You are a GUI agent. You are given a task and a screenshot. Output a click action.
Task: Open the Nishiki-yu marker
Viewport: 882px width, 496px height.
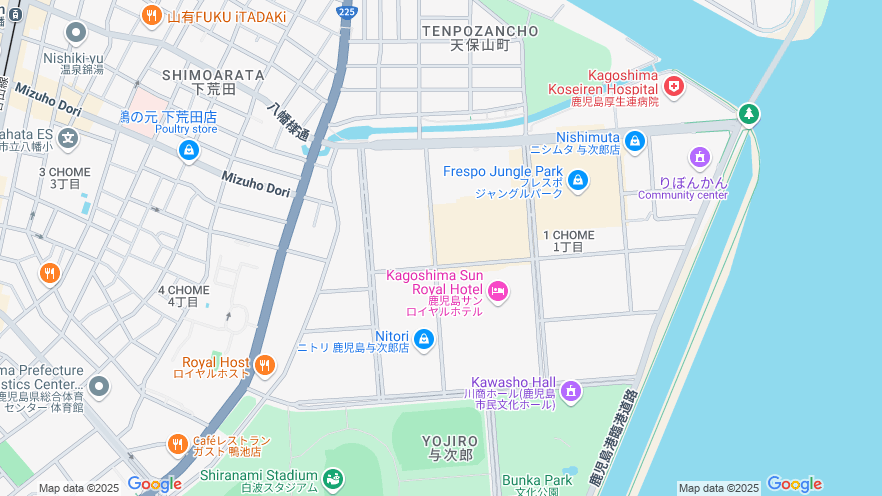pos(75,33)
